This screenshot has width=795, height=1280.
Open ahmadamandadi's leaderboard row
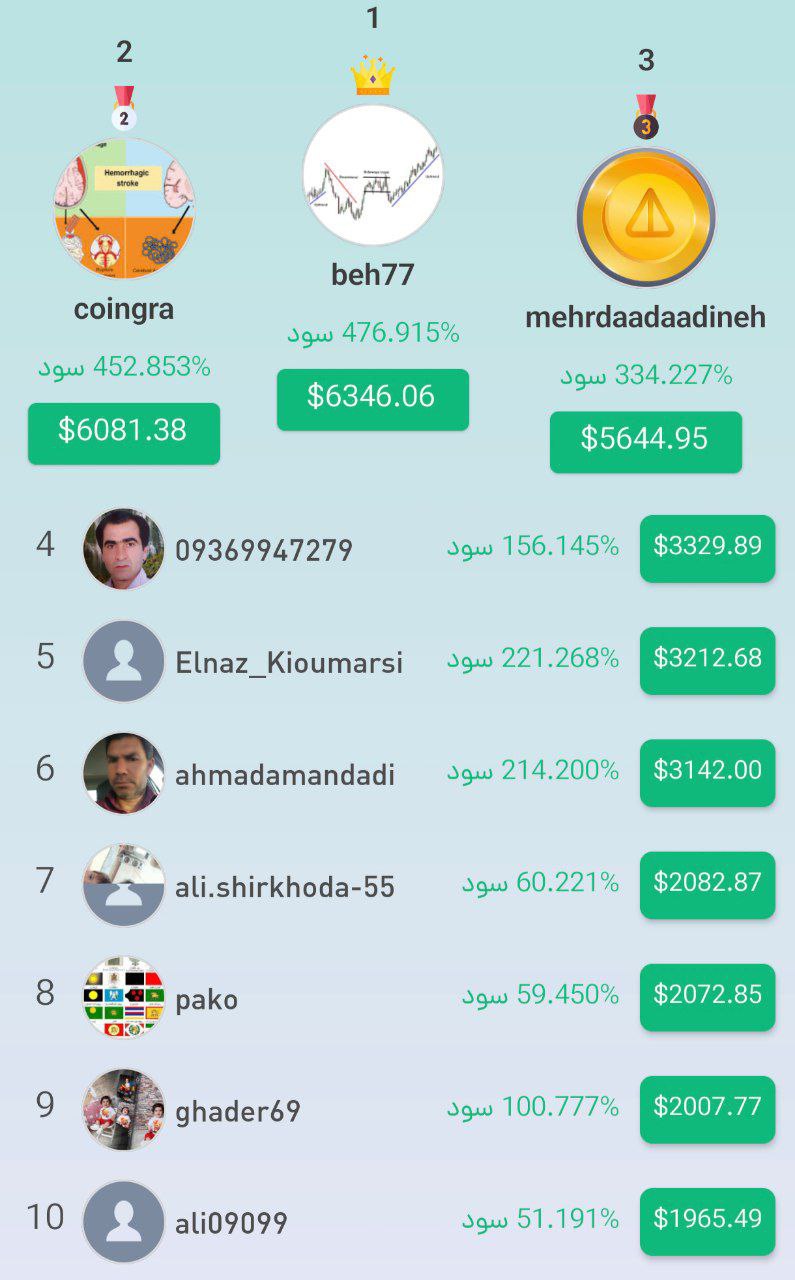point(284,774)
